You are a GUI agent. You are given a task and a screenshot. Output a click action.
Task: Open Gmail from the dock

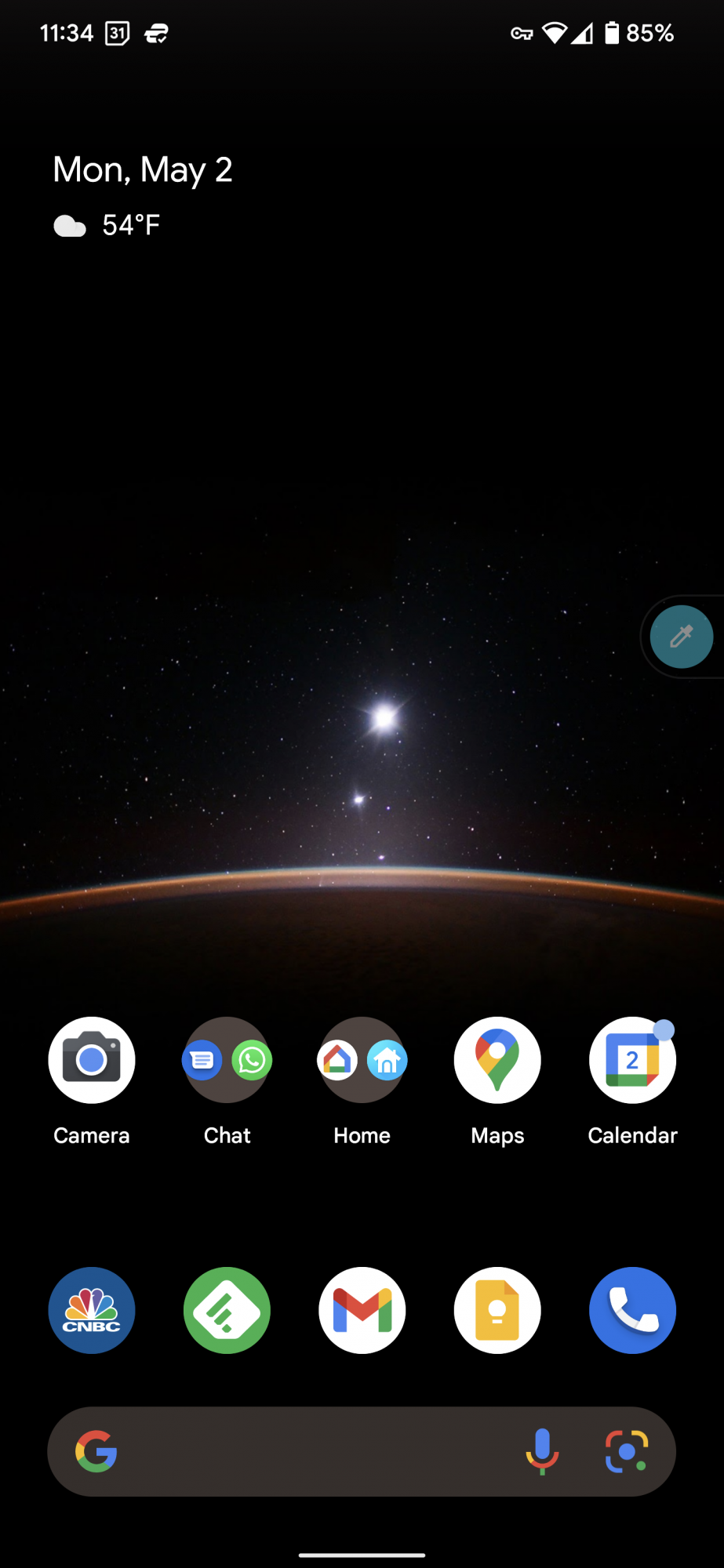point(362,1310)
